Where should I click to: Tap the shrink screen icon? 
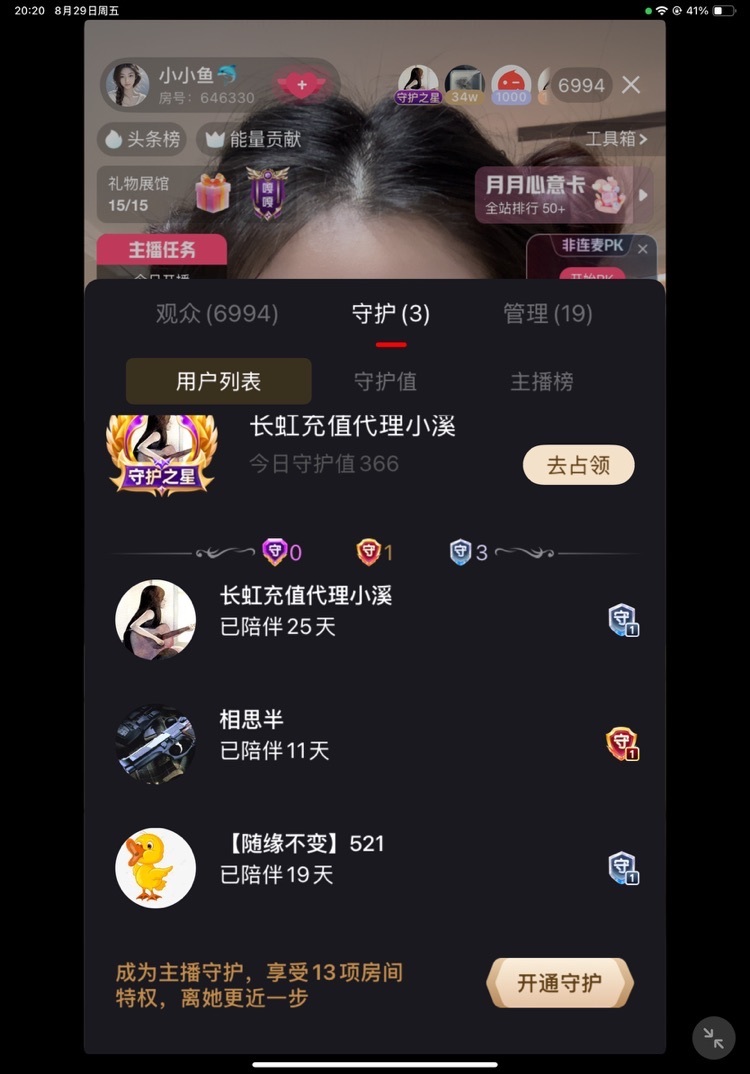click(x=714, y=1038)
